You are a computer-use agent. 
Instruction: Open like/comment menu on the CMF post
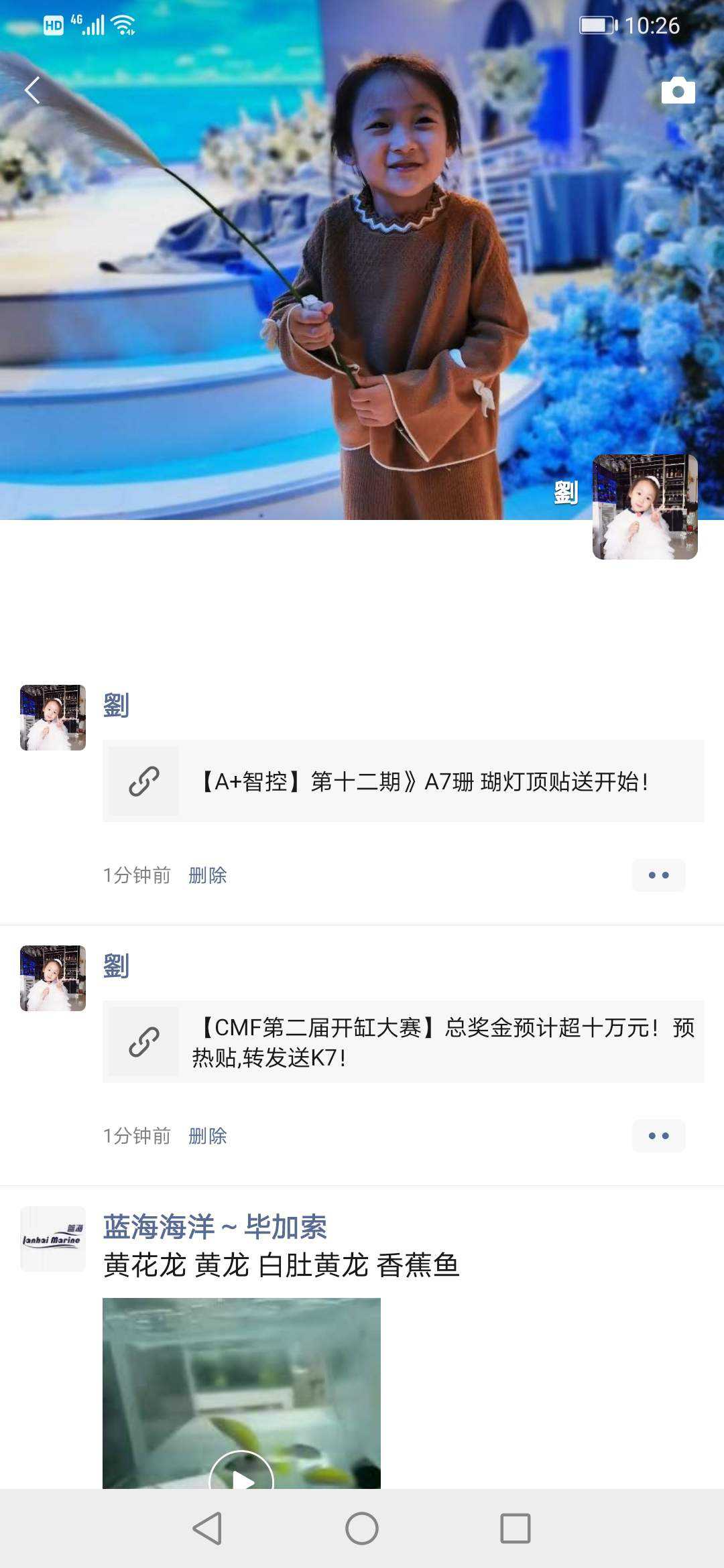(658, 1136)
